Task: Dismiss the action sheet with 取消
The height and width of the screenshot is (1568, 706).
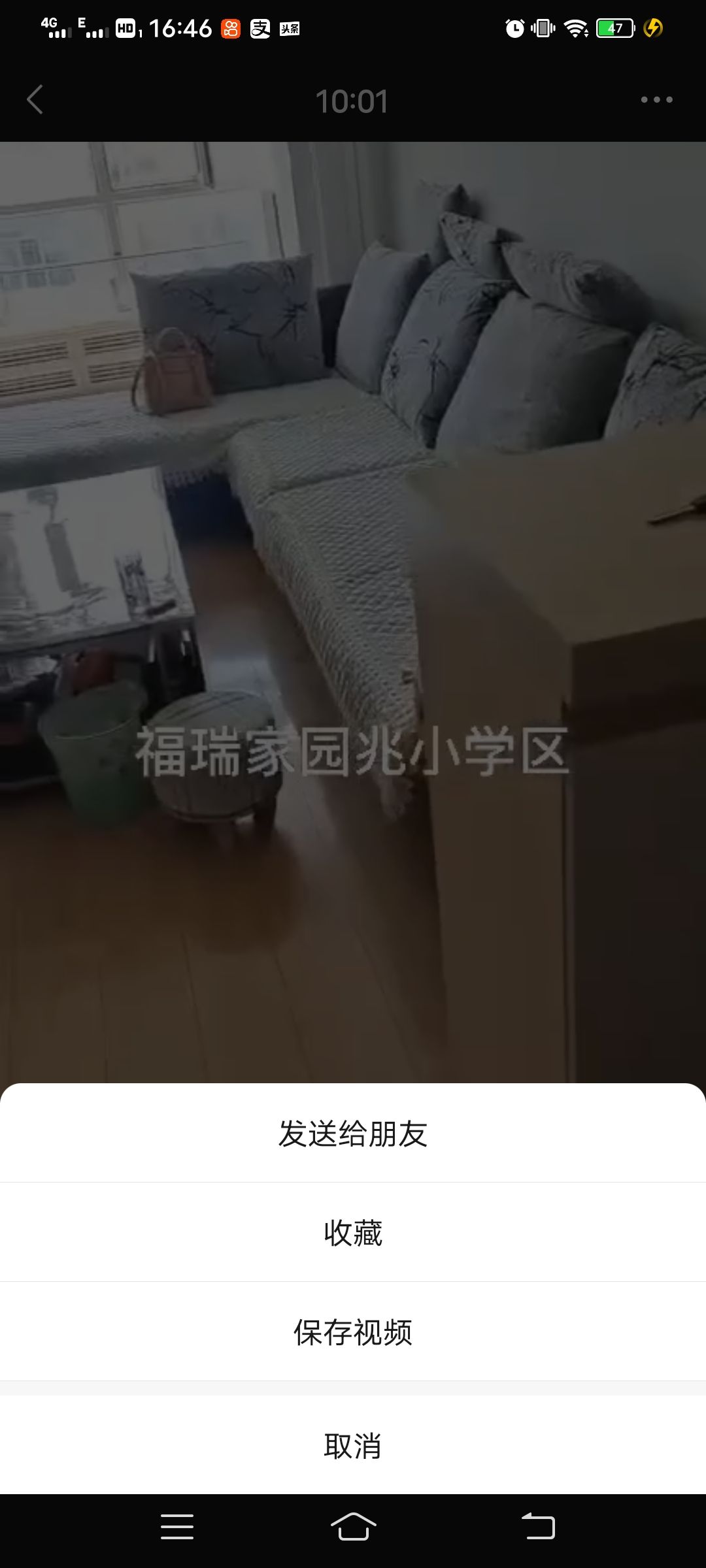Action: point(353,1446)
